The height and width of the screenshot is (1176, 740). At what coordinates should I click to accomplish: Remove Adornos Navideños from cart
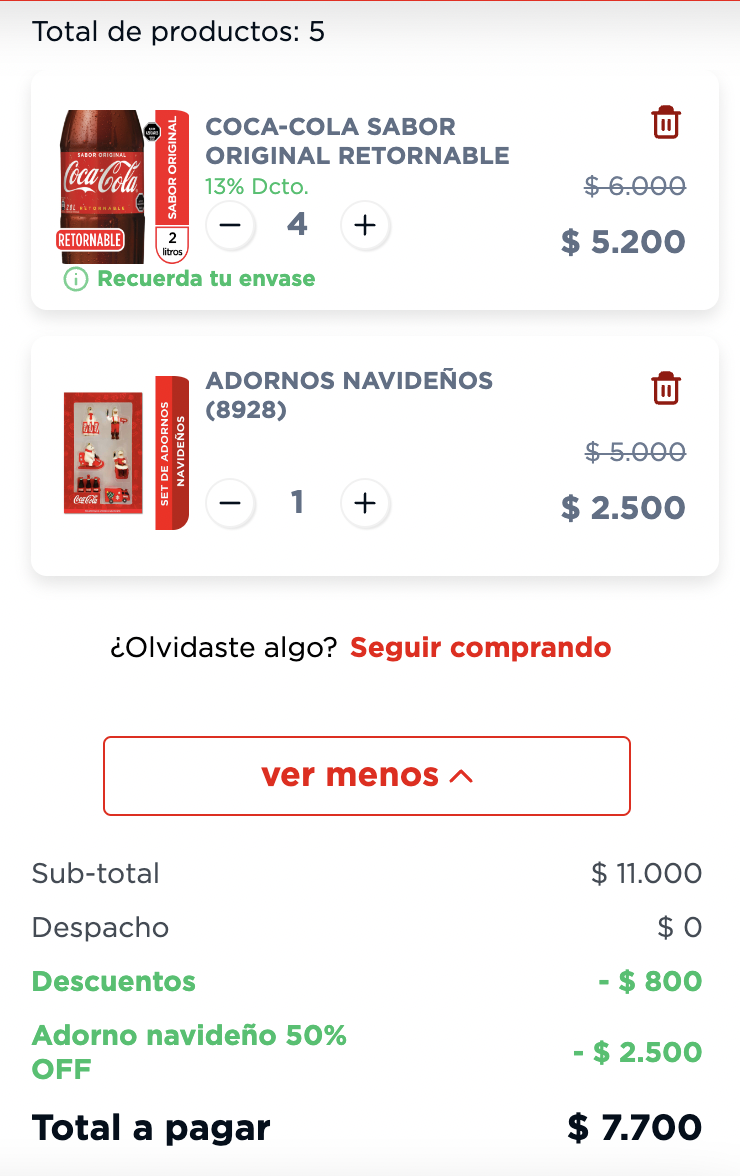pos(666,388)
